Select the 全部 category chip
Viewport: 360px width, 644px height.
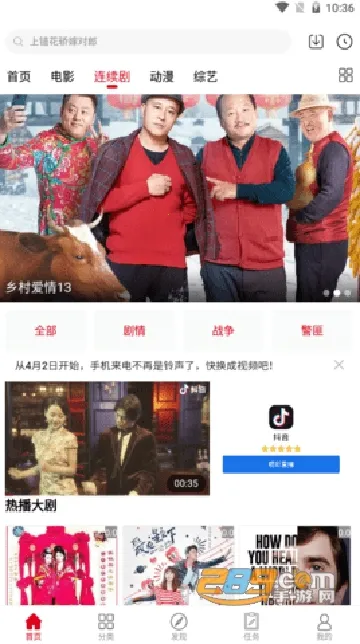pos(46,331)
